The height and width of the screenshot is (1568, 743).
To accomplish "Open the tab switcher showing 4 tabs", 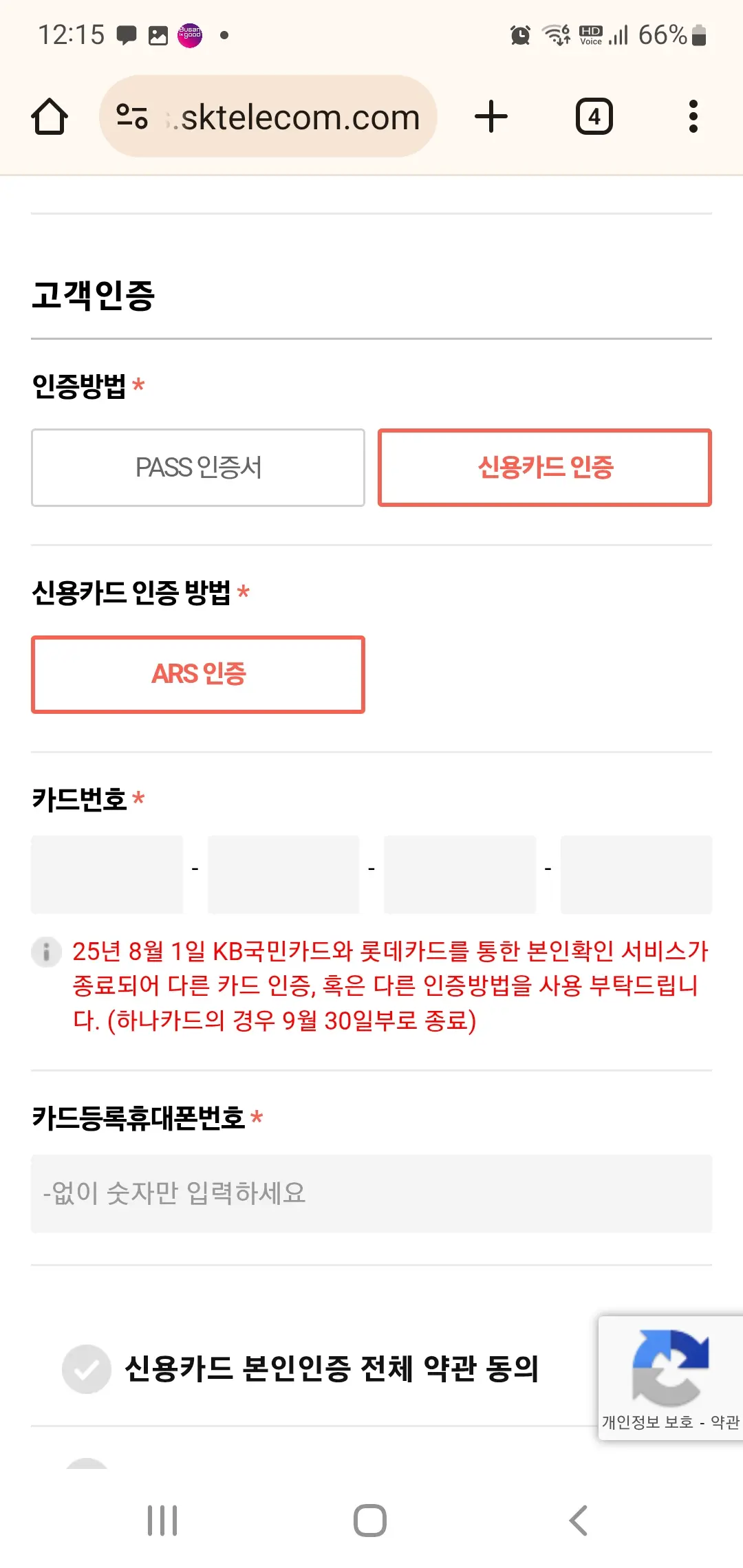I will (594, 116).
